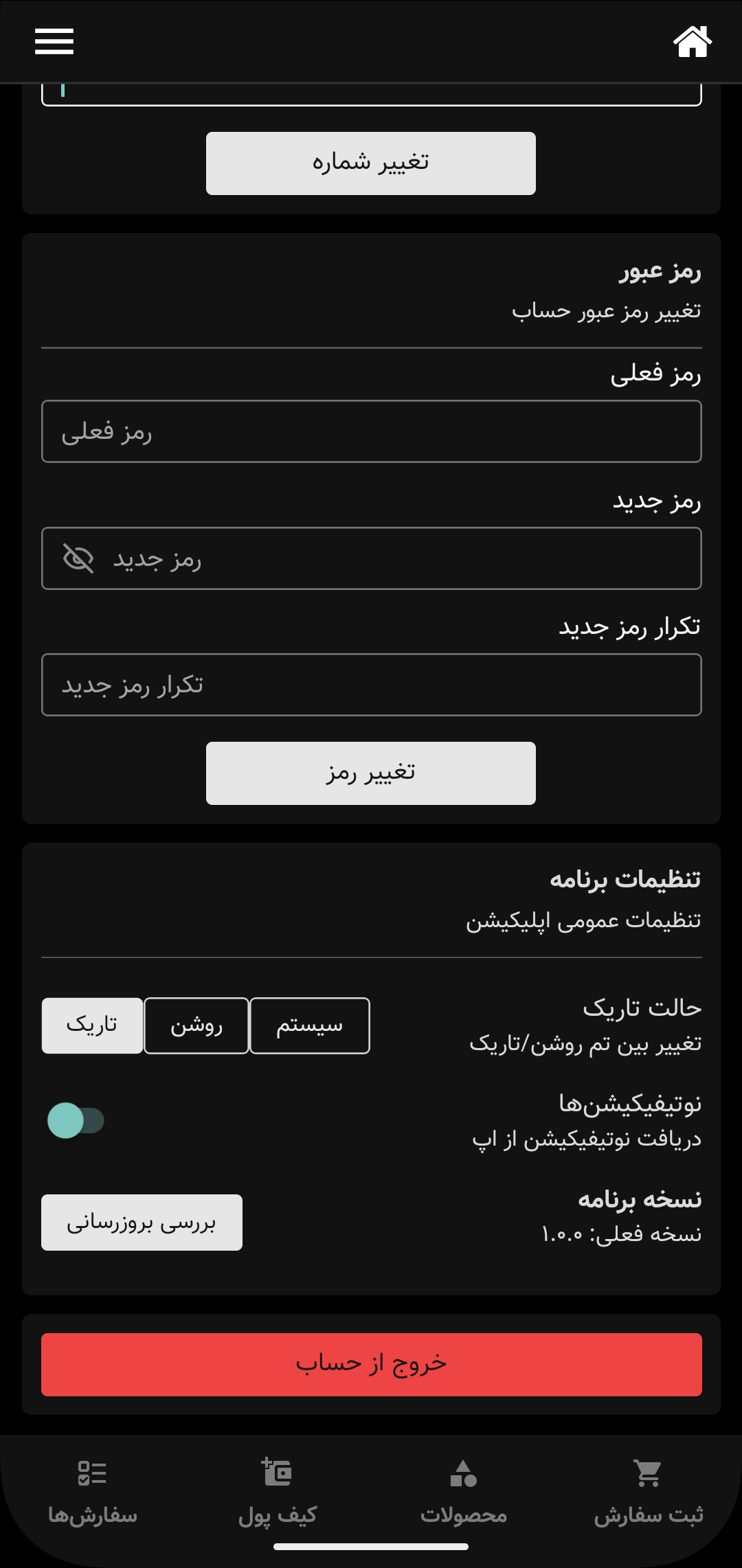
Task: Go to the home screen icon
Action: pos(692,41)
